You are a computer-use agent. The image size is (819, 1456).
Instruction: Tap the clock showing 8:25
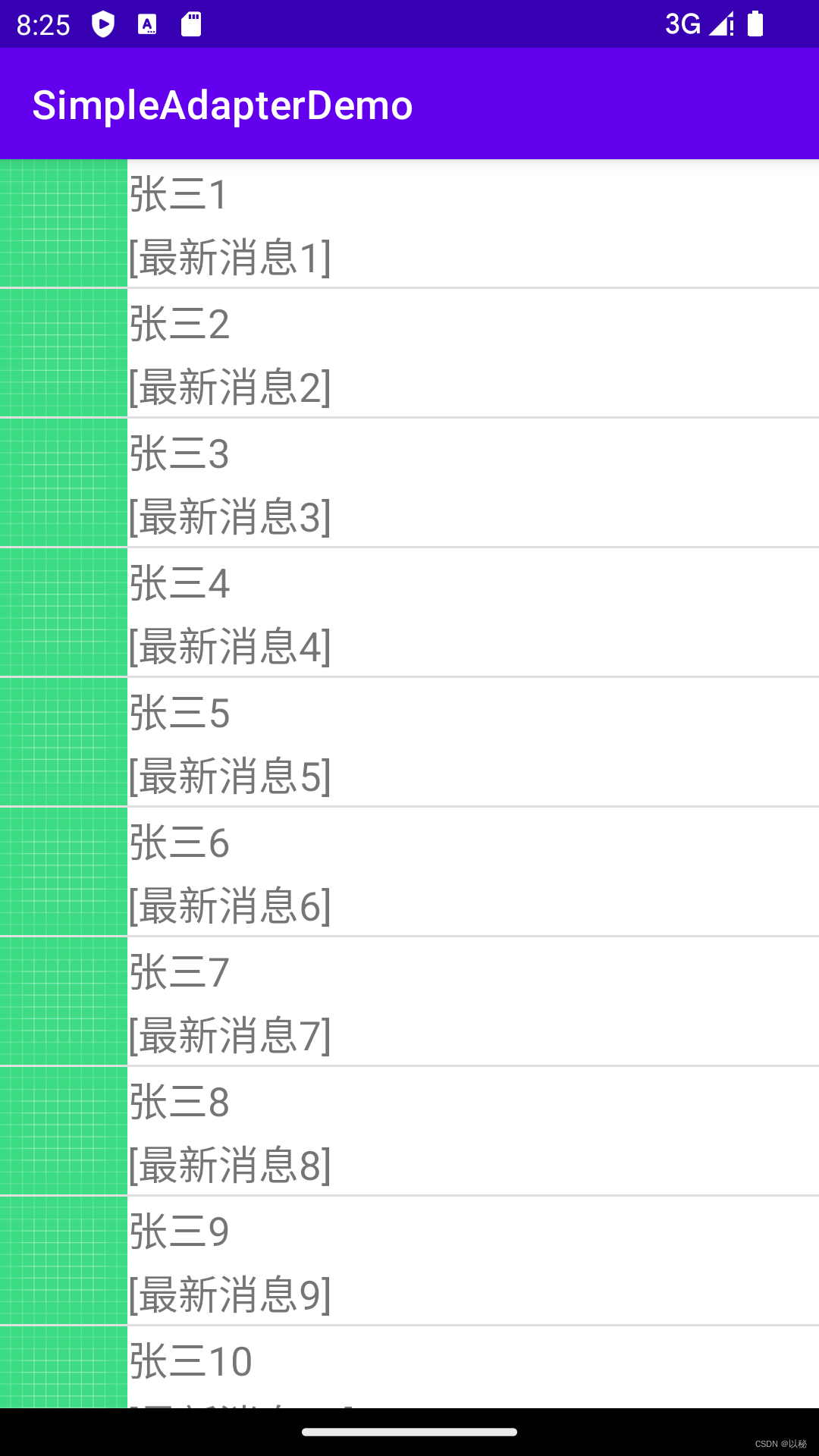(x=43, y=24)
